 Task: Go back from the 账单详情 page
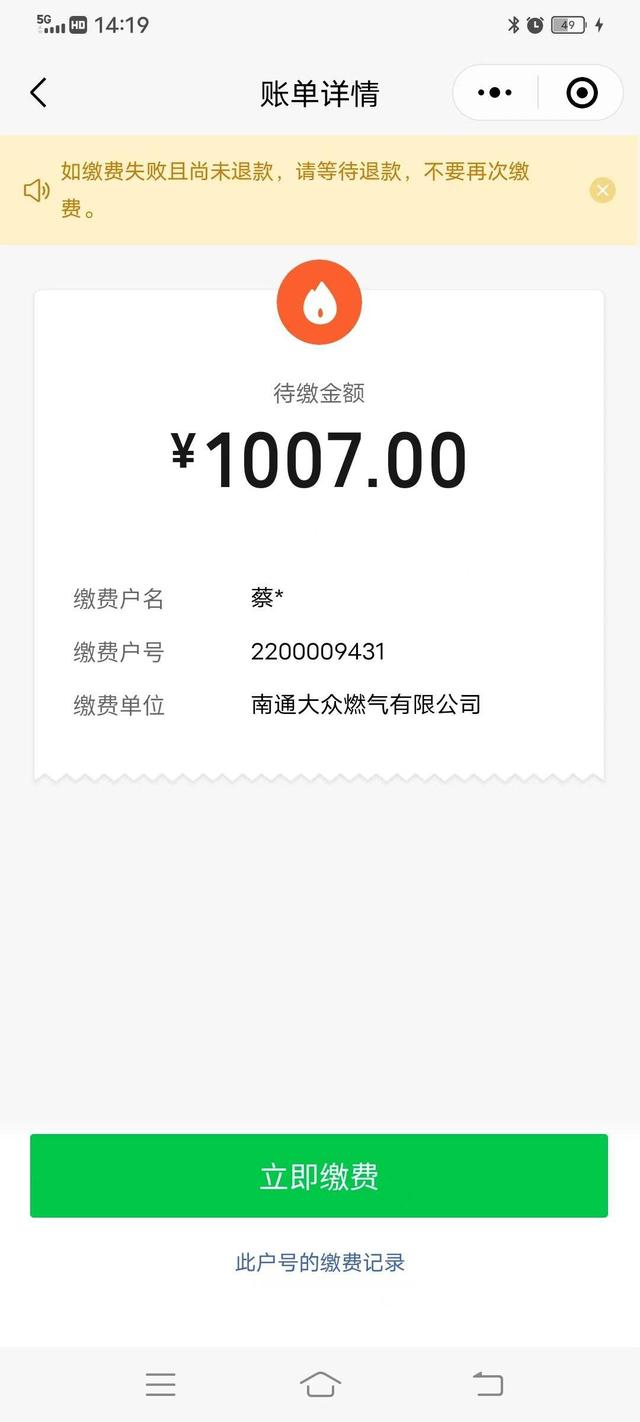coord(38,93)
